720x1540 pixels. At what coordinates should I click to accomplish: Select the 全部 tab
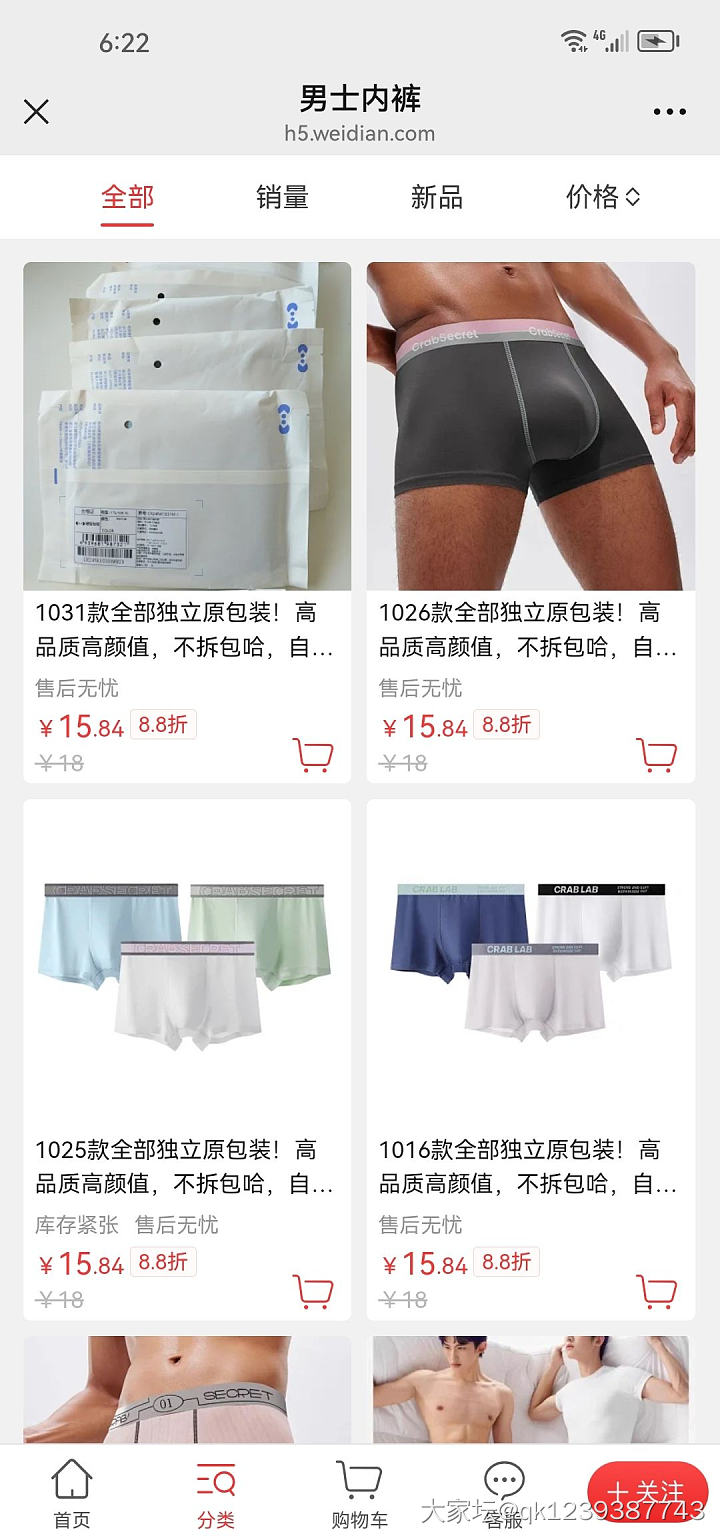(x=127, y=197)
